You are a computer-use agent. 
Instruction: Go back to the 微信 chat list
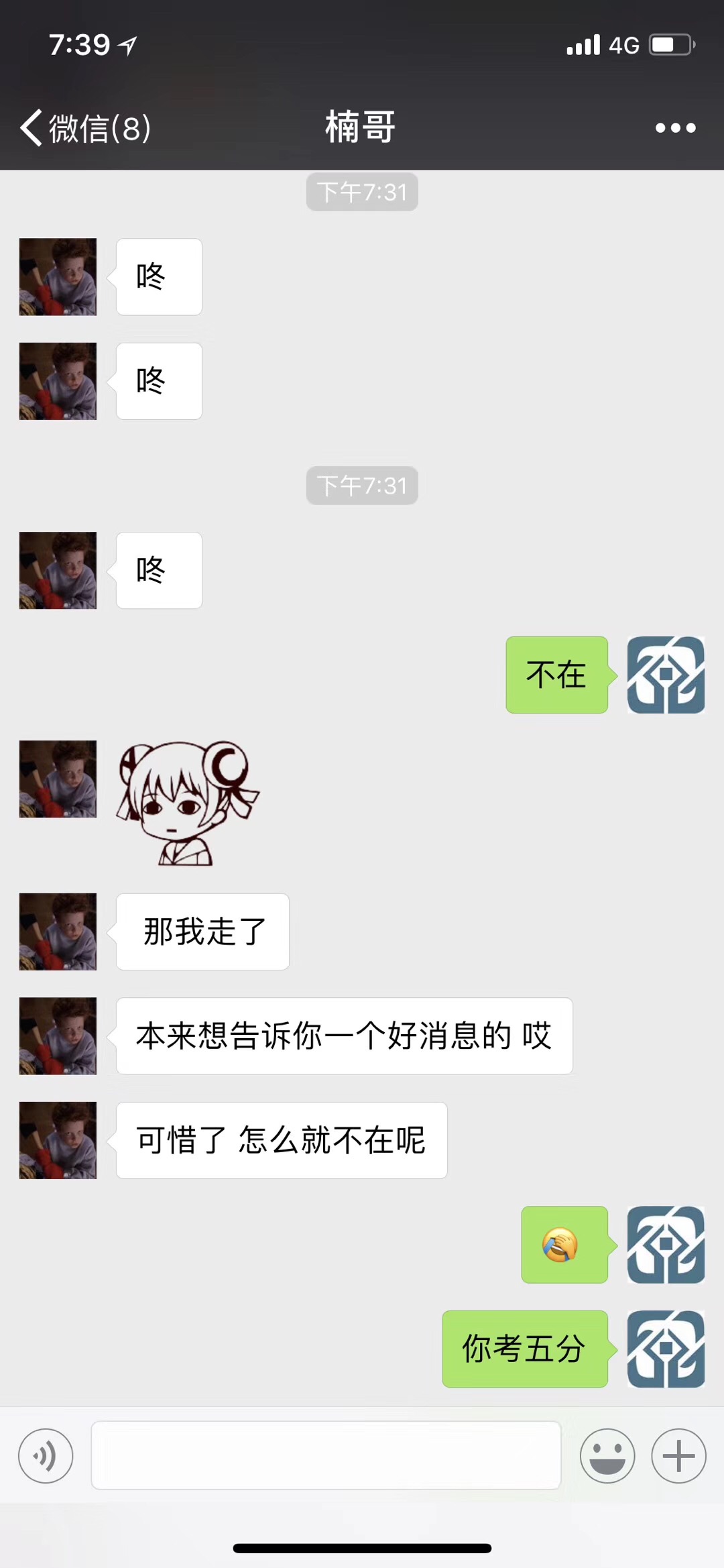(84, 127)
